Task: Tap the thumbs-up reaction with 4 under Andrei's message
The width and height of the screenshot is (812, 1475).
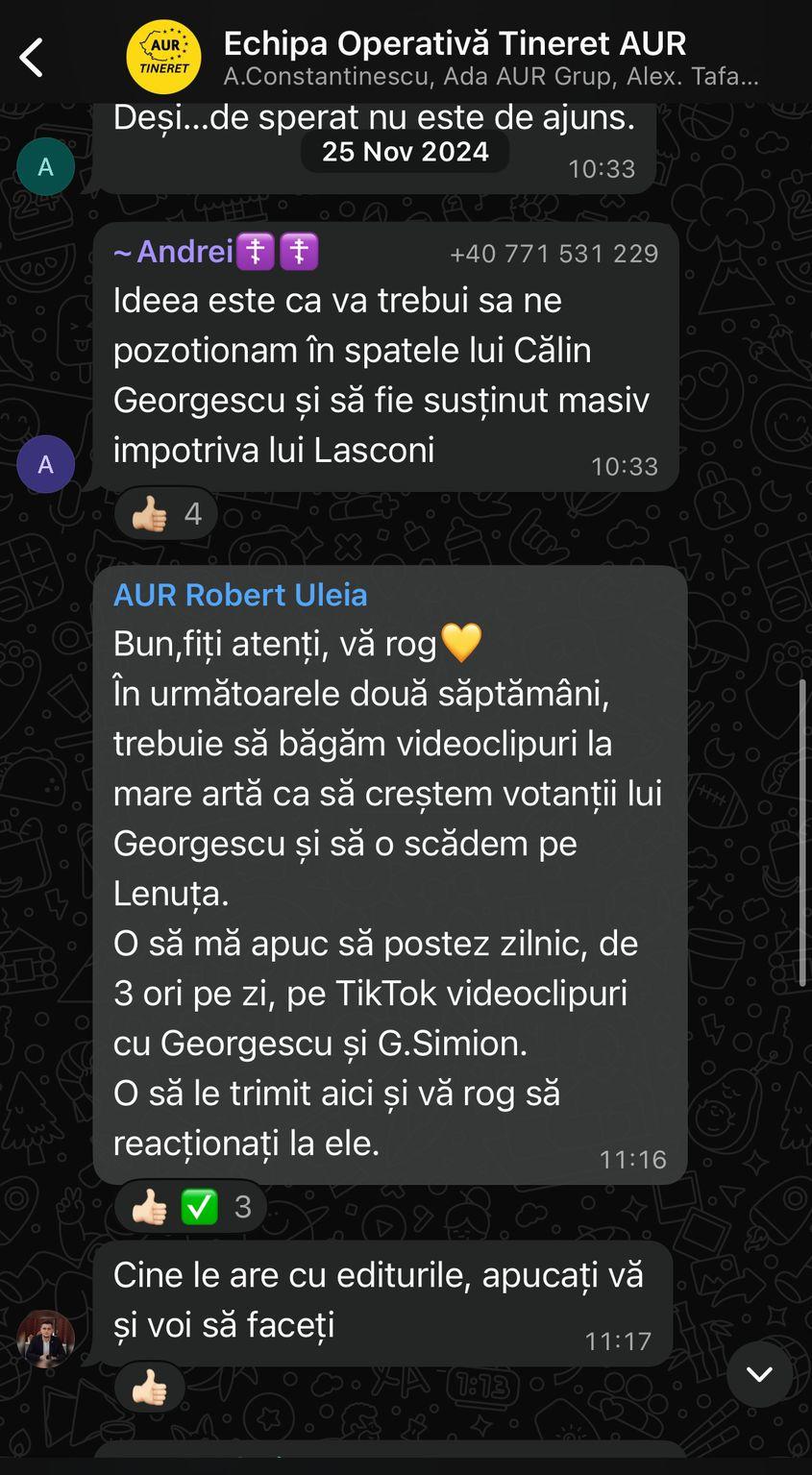Action: pos(166,514)
